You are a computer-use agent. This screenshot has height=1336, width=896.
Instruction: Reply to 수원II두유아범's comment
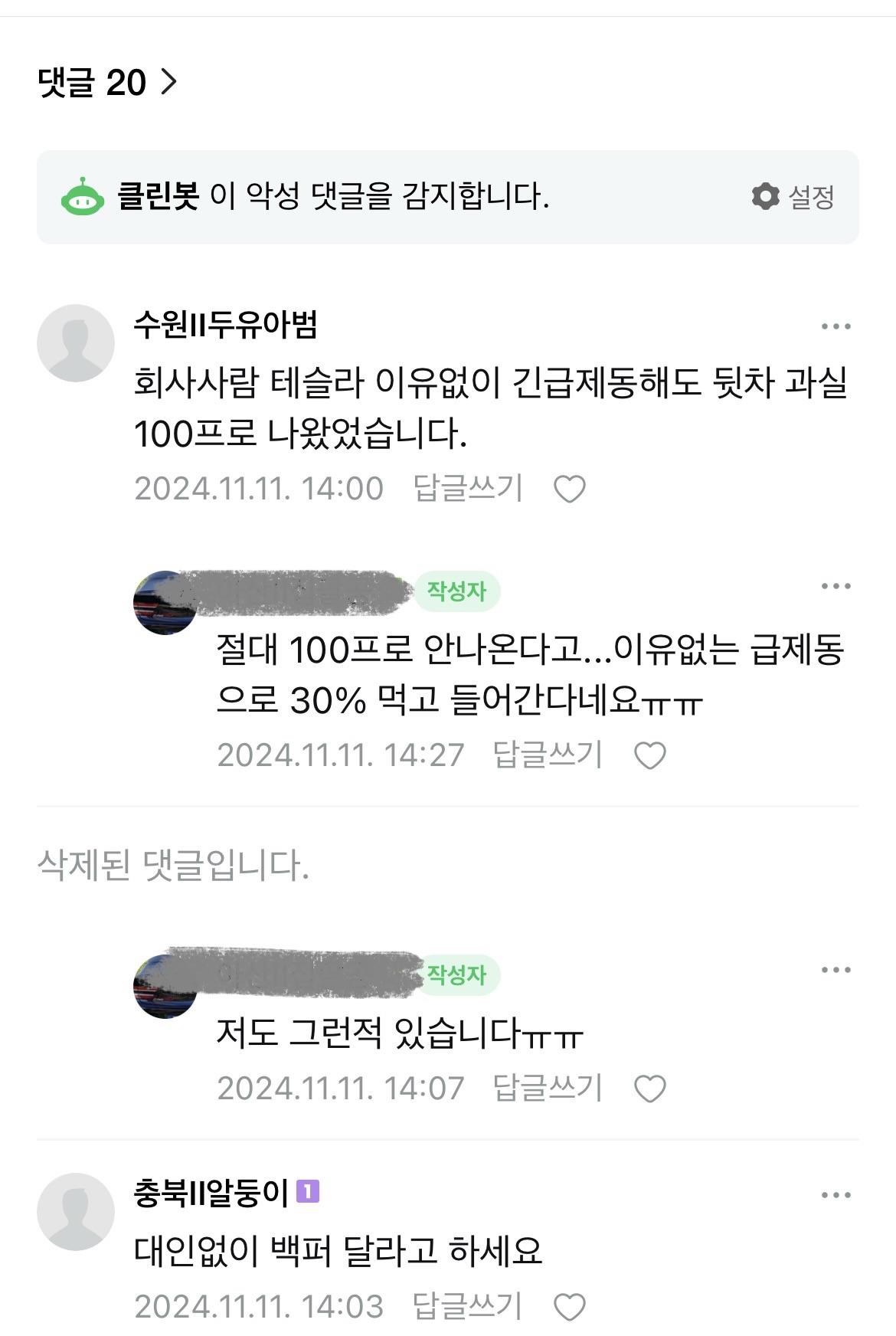(467, 488)
